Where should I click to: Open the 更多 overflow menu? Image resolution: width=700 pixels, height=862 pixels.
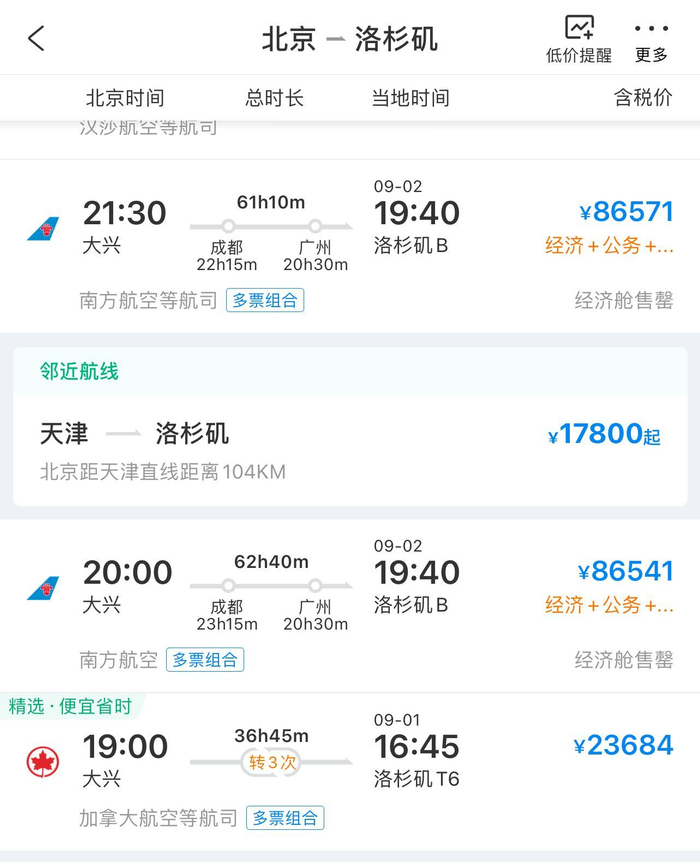[651, 40]
